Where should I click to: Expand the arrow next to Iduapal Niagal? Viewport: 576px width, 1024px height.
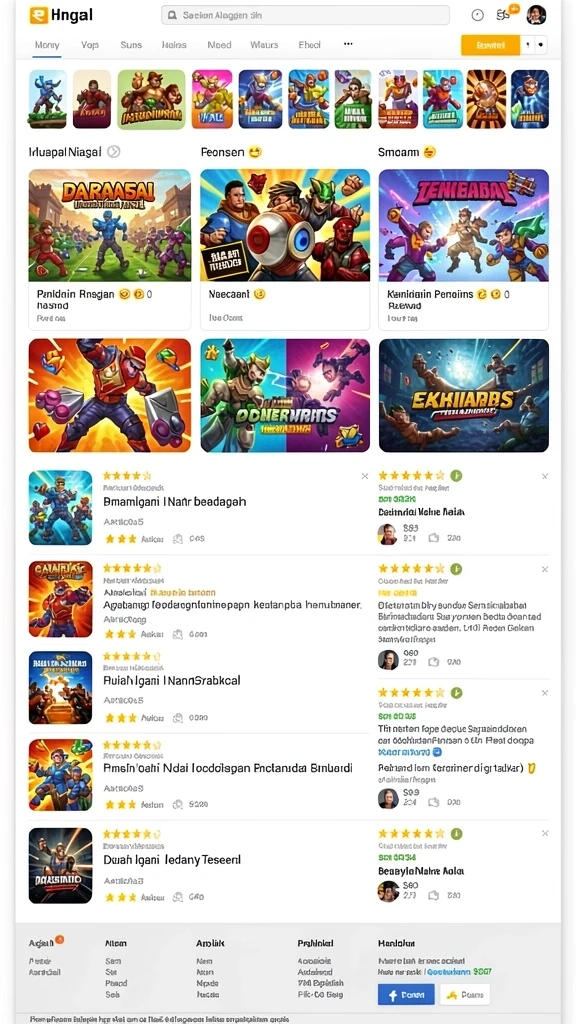[x=114, y=152]
